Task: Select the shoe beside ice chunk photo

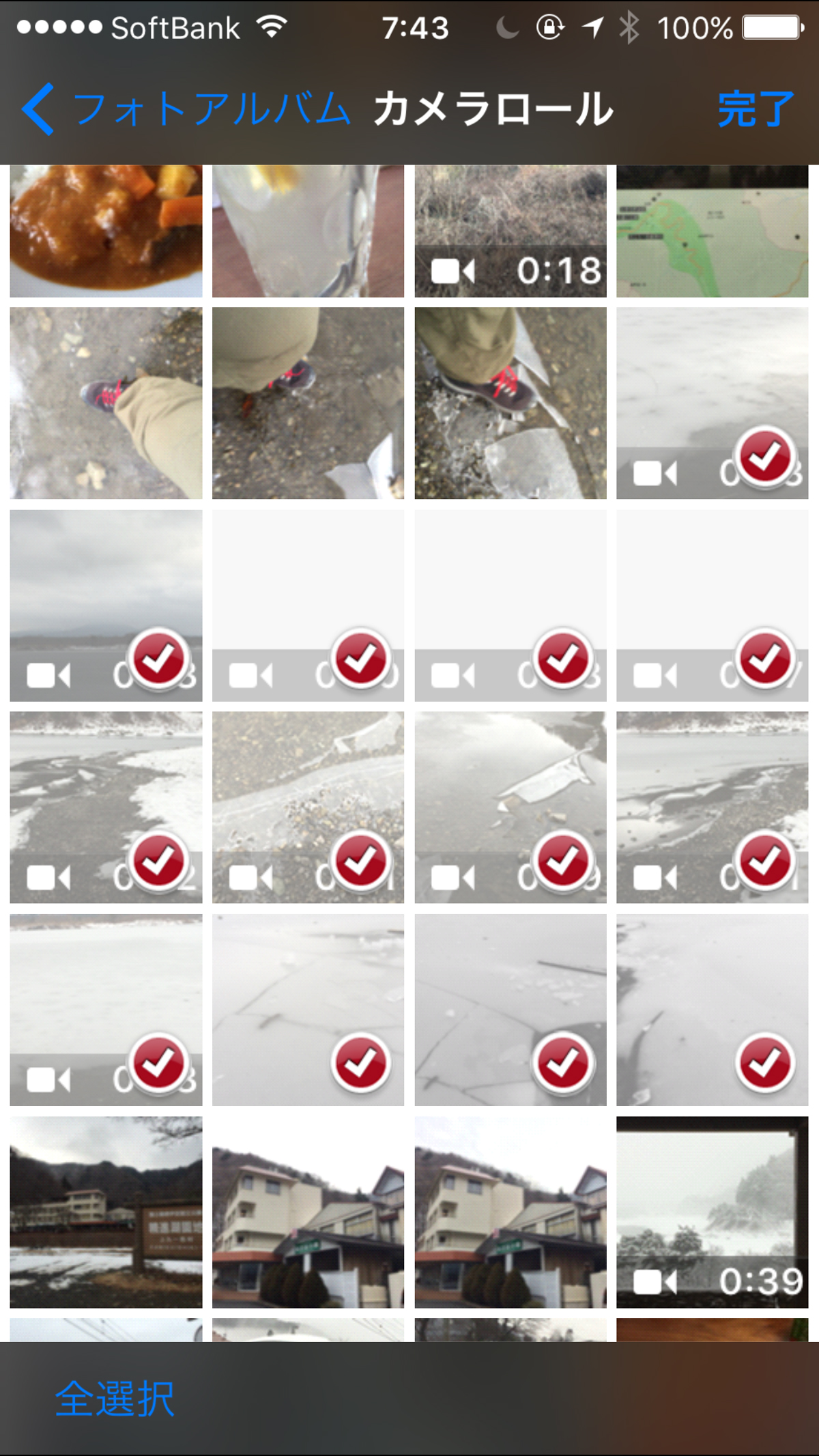Action: [510, 403]
